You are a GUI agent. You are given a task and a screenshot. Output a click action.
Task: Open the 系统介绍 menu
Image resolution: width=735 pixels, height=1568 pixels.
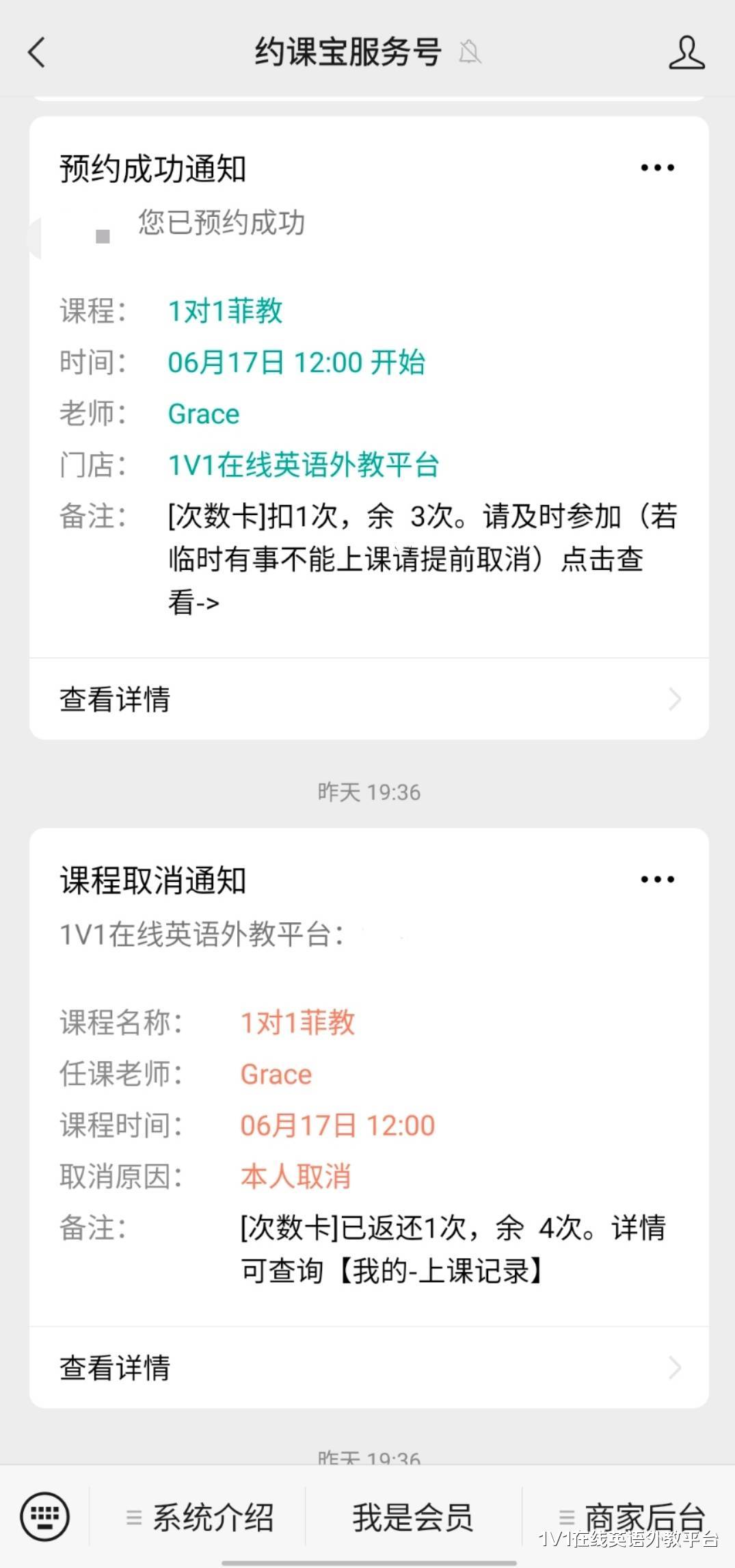click(199, 1517)
